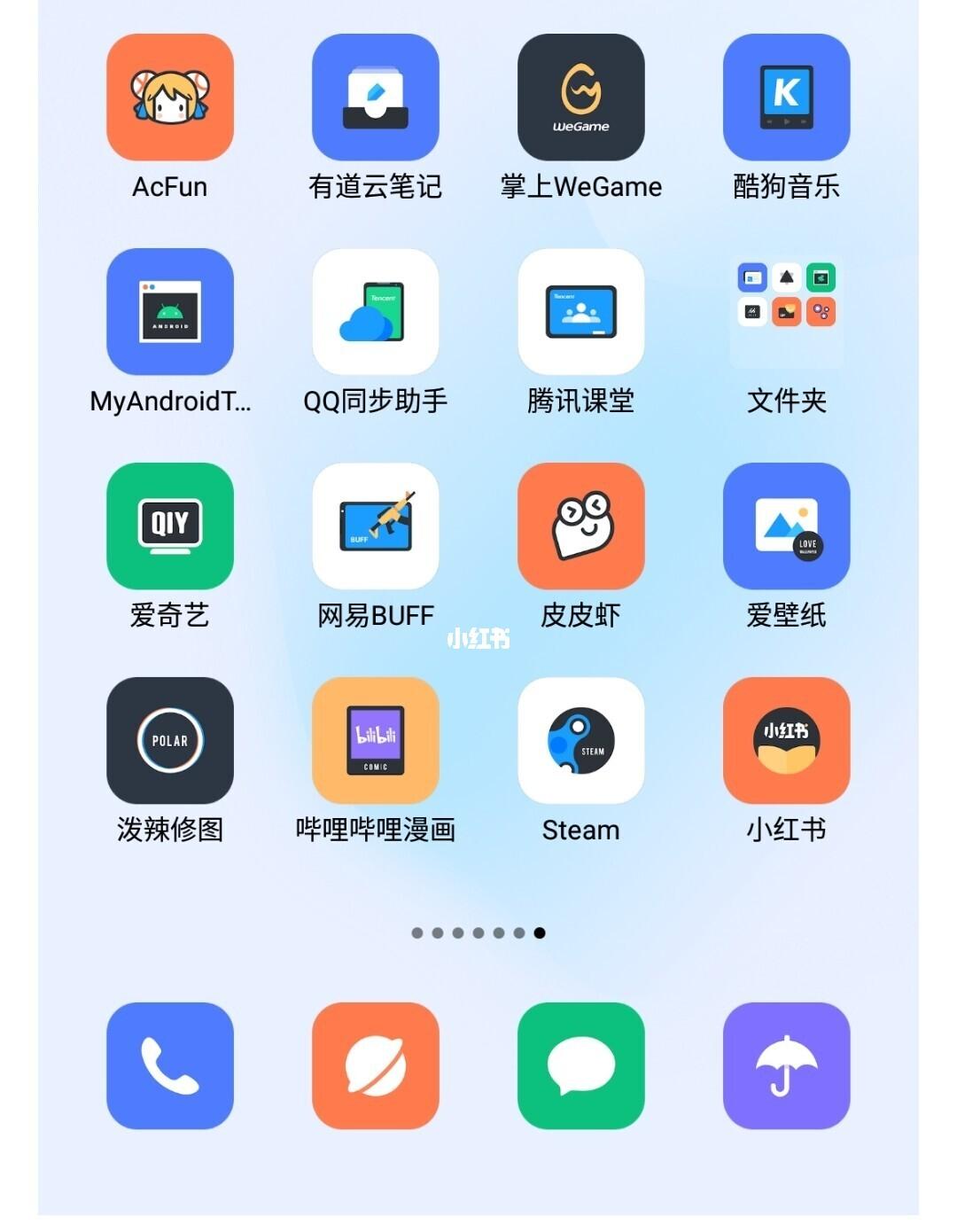Launch 皮皮虾 app

coord(580,526)
